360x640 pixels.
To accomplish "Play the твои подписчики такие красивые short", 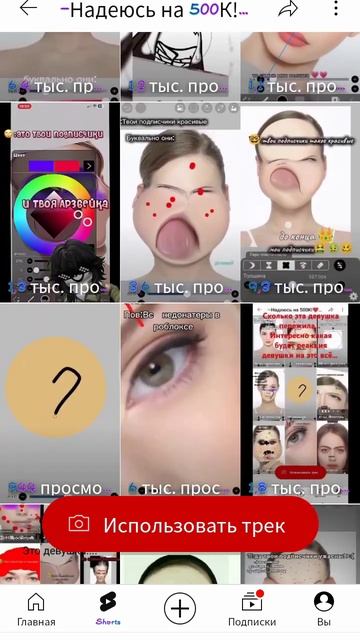I will pos(300,202).
